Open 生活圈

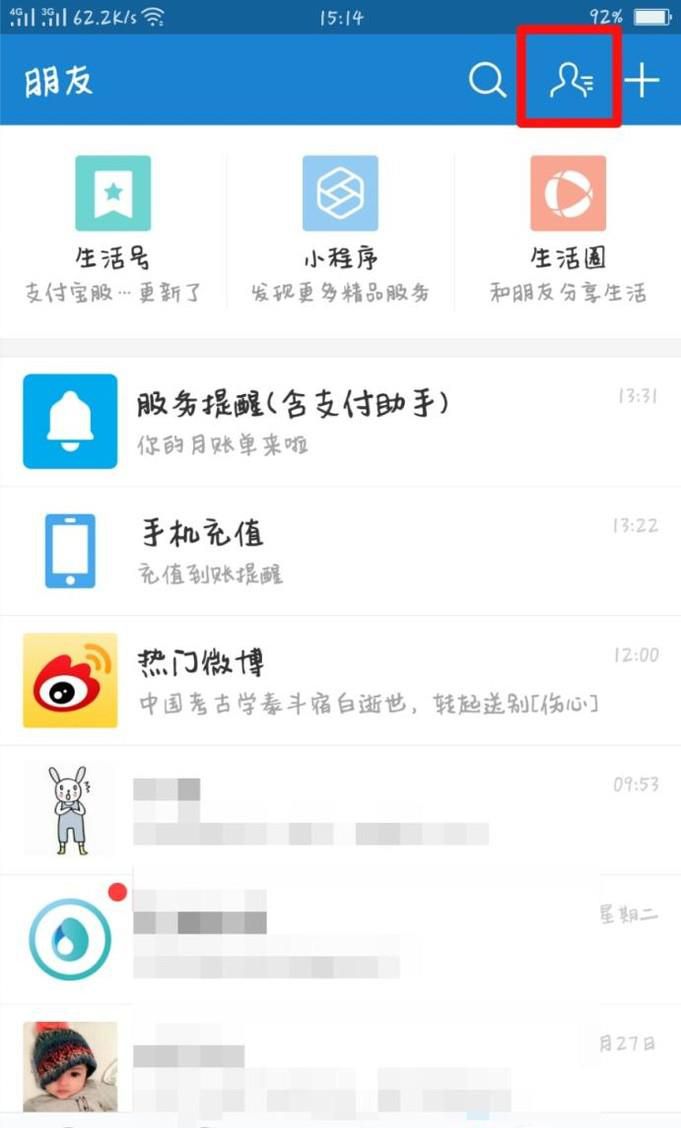pos(567,231)
